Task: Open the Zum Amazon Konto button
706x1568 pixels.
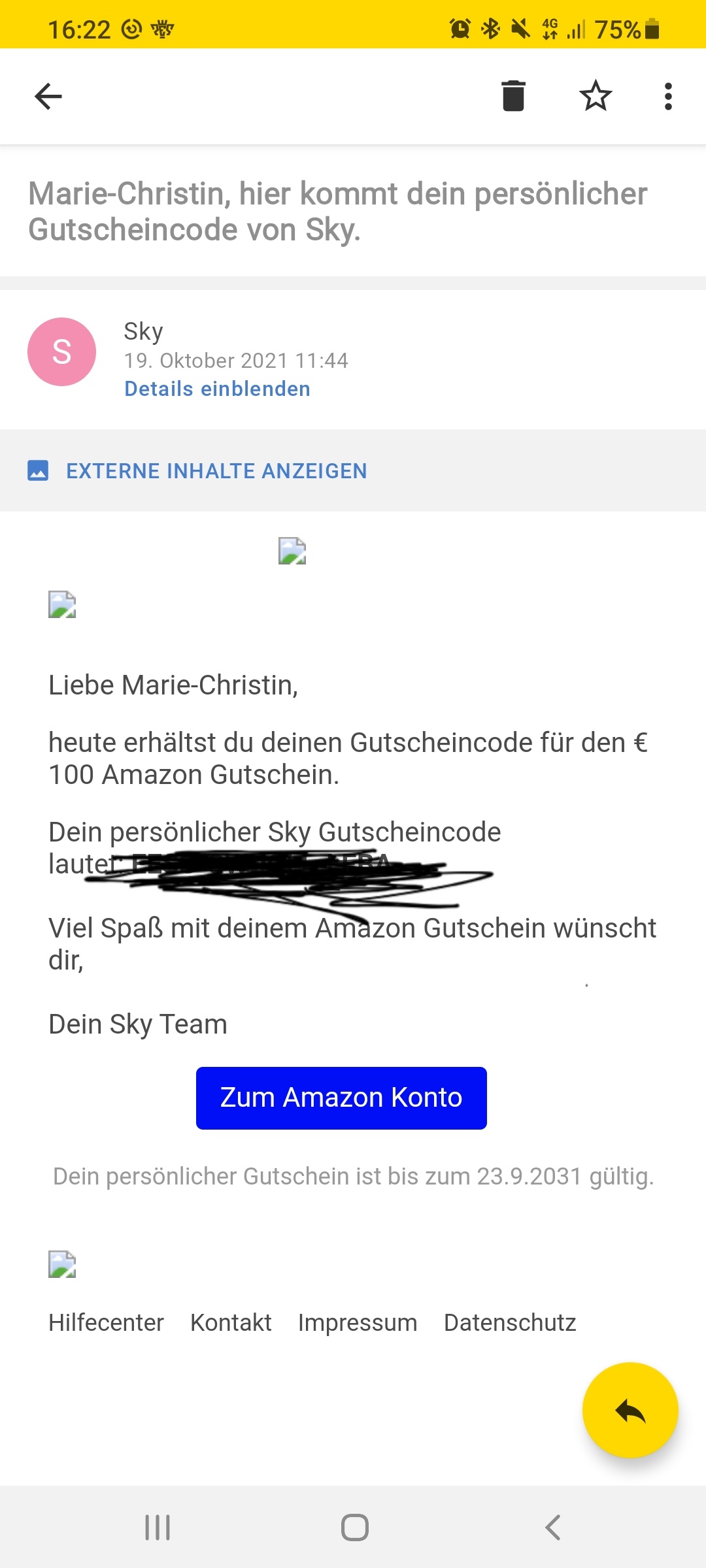Action: click(x=341, y=1098)
